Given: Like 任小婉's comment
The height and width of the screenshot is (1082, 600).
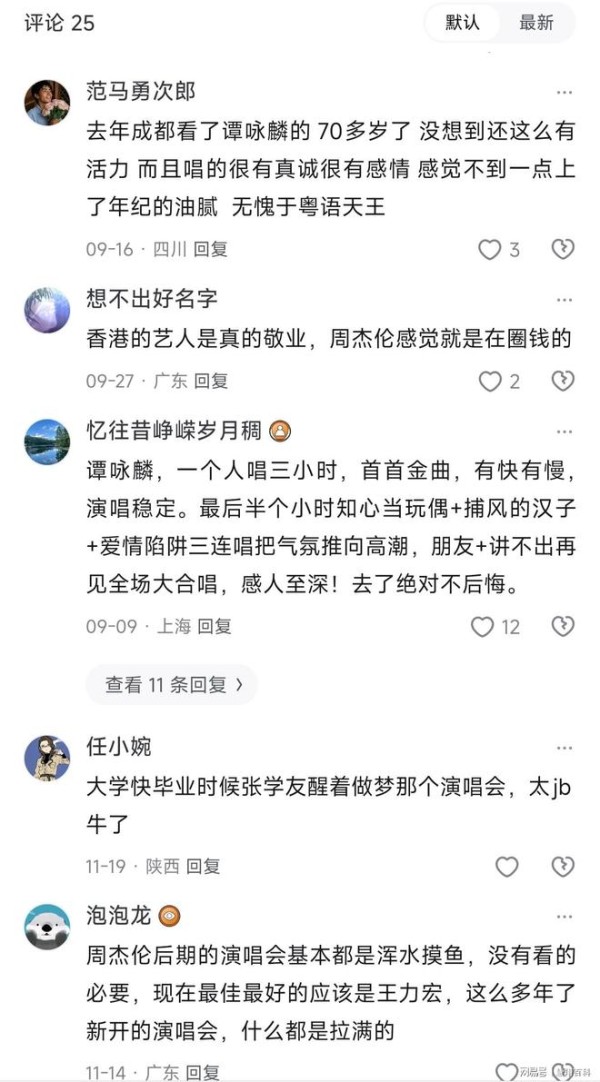Looking at the screenshot, I should (x=507, y=866).
